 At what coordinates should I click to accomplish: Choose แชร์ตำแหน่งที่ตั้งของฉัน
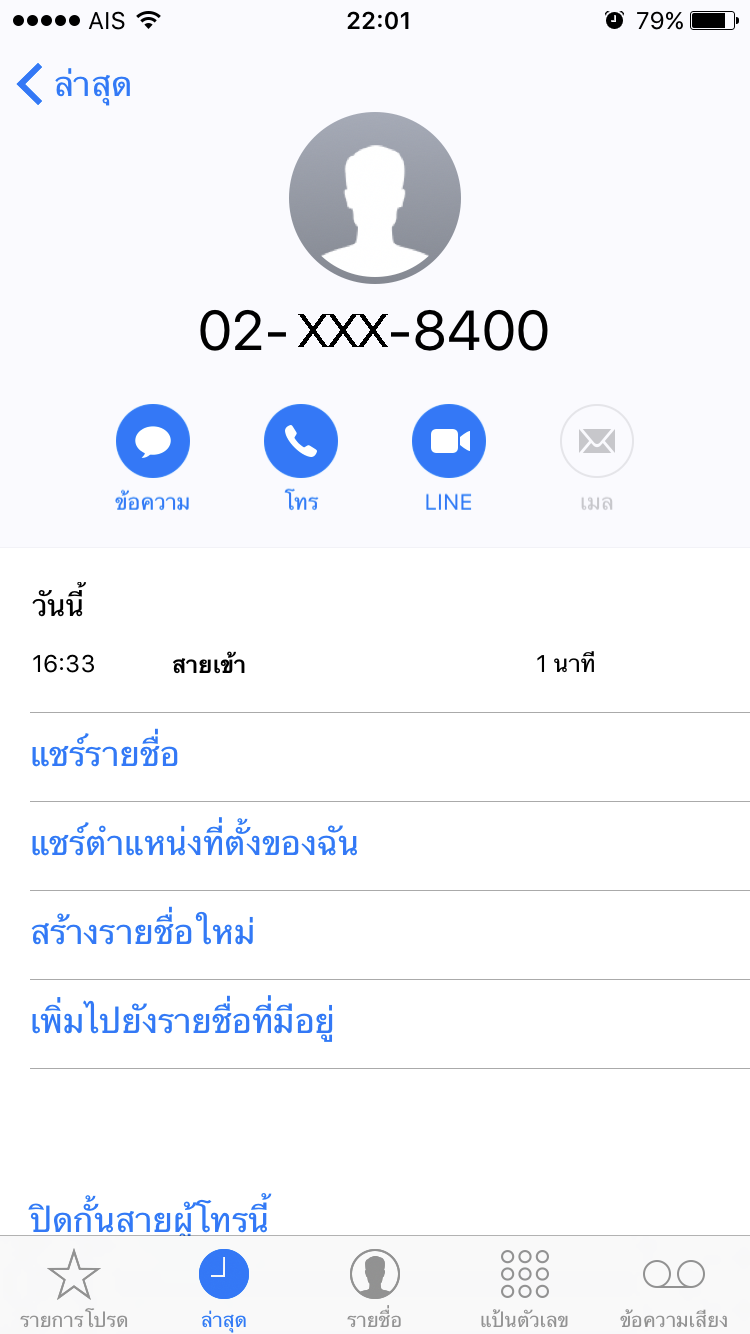pos(390,846)
